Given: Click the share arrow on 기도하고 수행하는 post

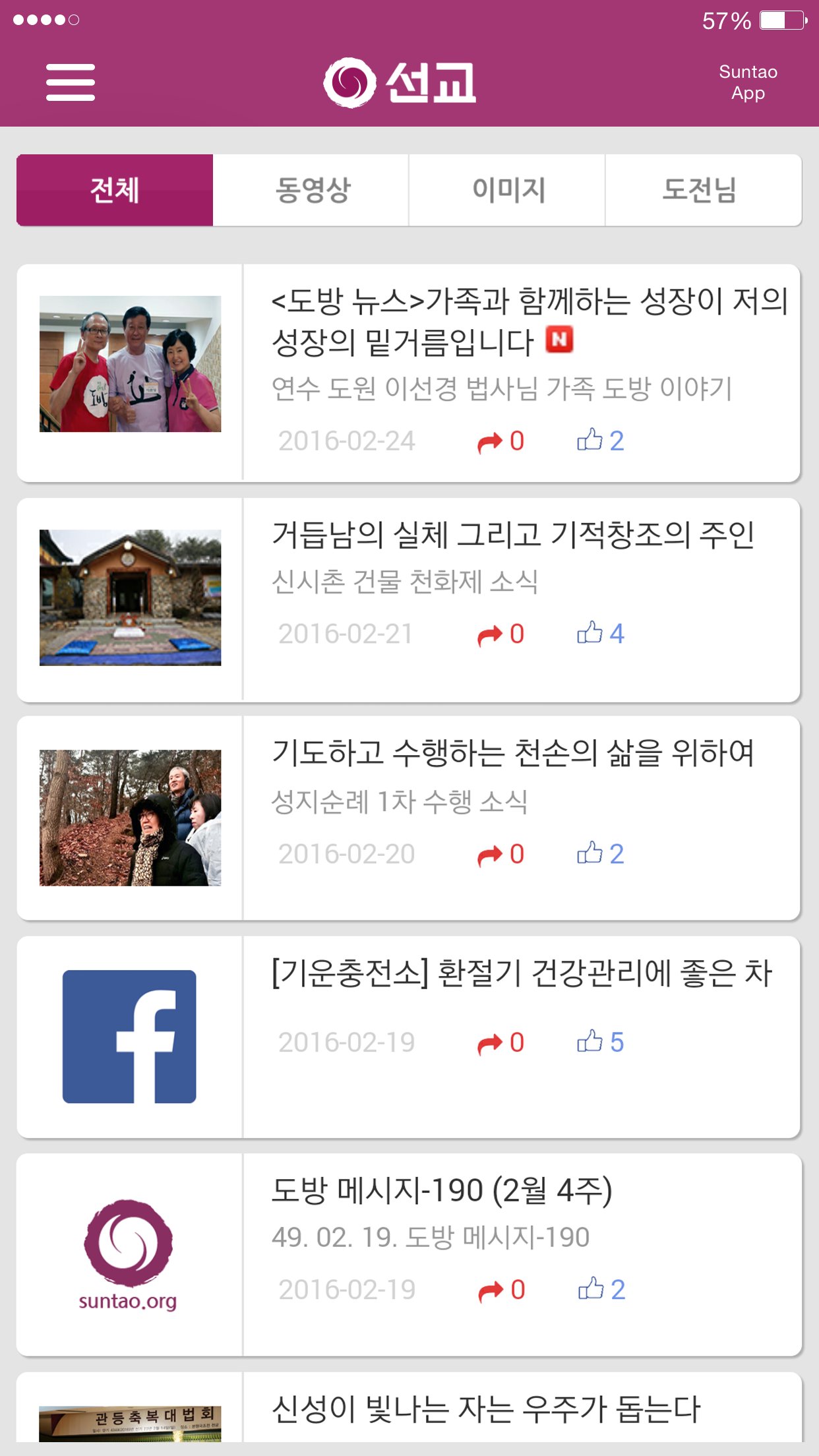Looking at the screenshot, I should point(490,854).
